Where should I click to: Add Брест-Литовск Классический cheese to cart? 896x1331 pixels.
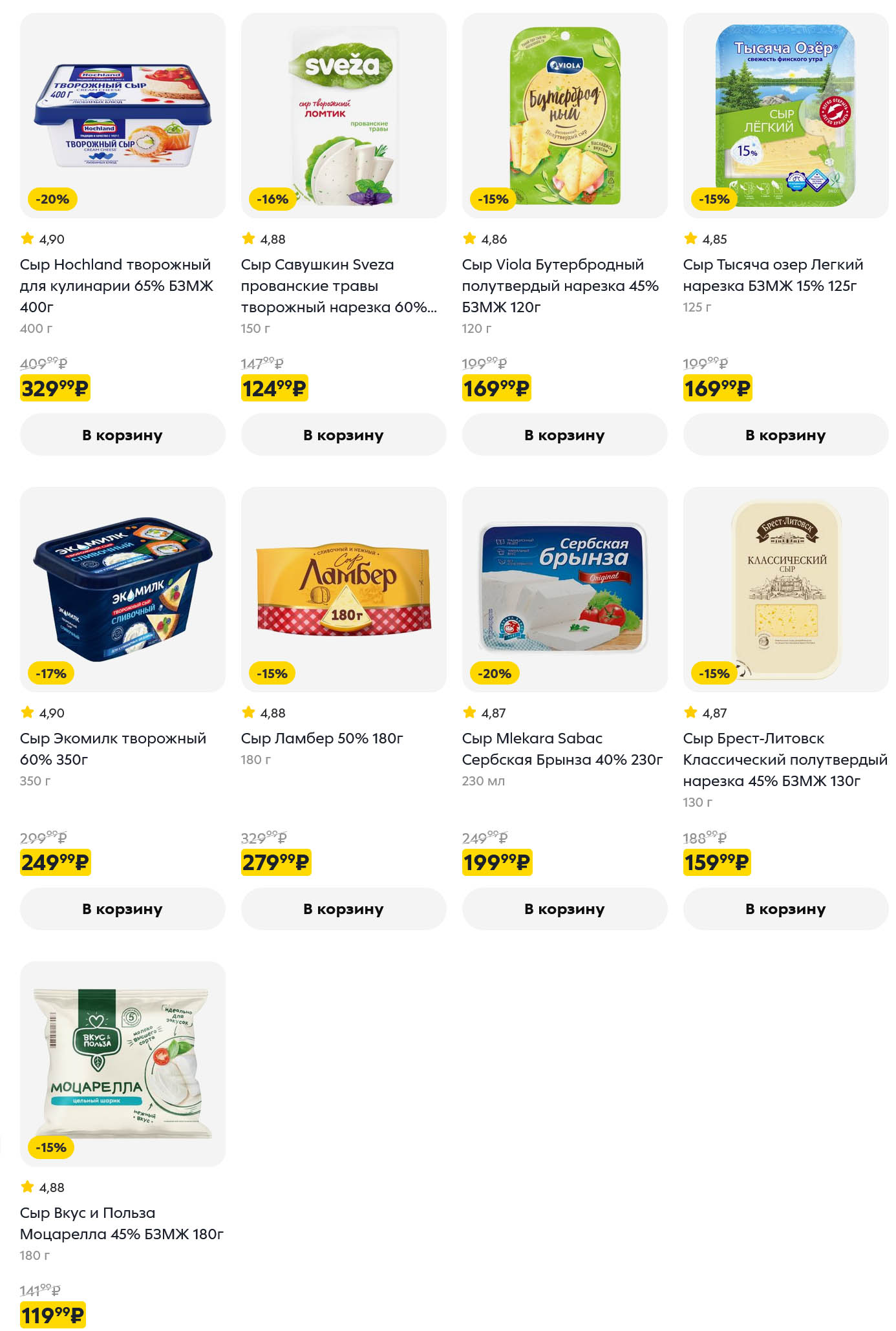pos(785,909)
